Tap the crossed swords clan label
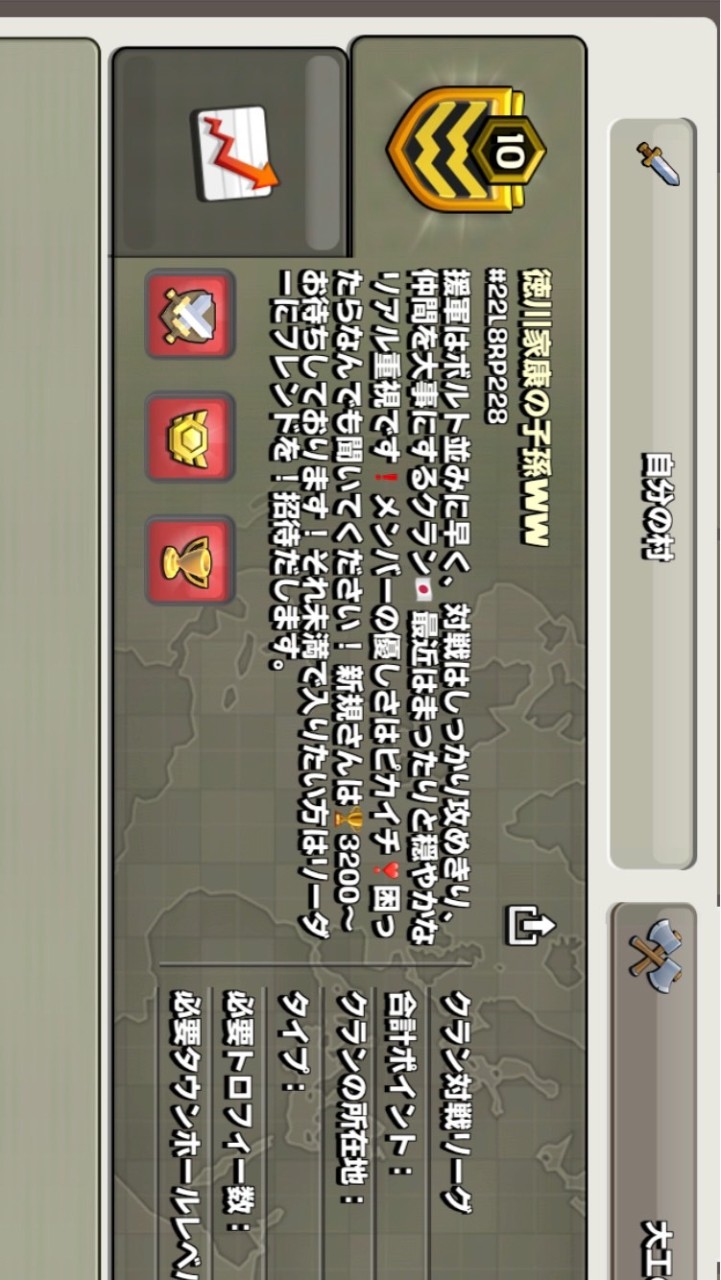The height and width of the screenshot is (1280, 721). click(190, 314)
